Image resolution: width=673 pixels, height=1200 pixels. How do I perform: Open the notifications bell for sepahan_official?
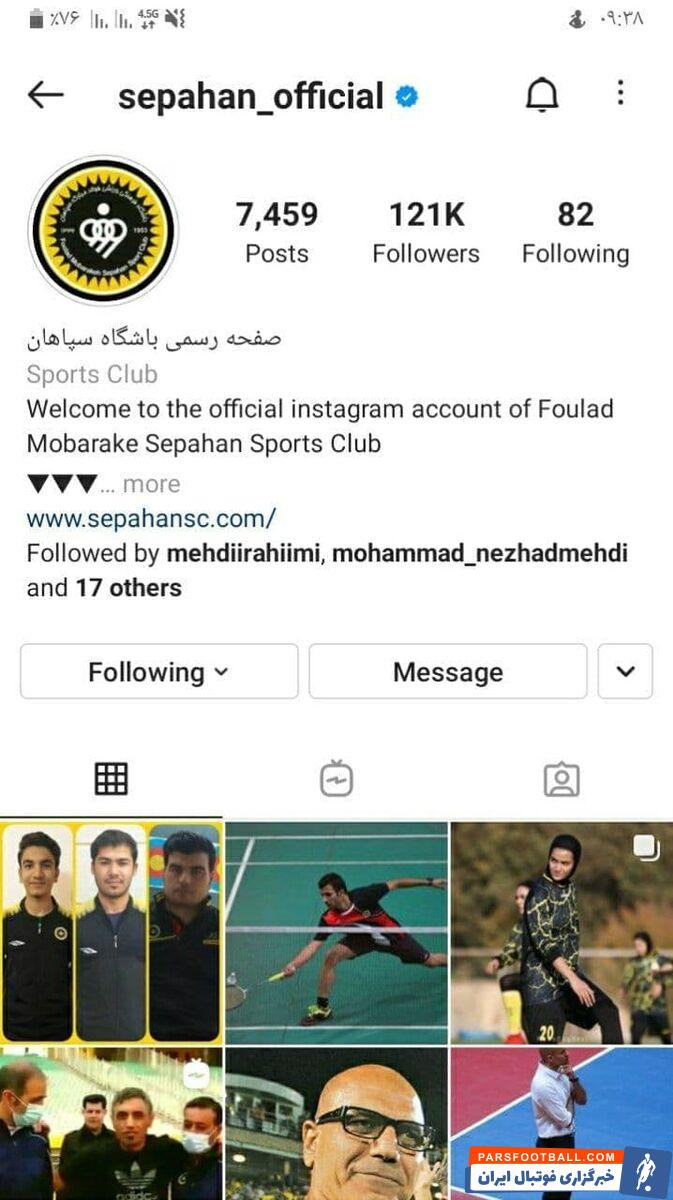[542, 95]
